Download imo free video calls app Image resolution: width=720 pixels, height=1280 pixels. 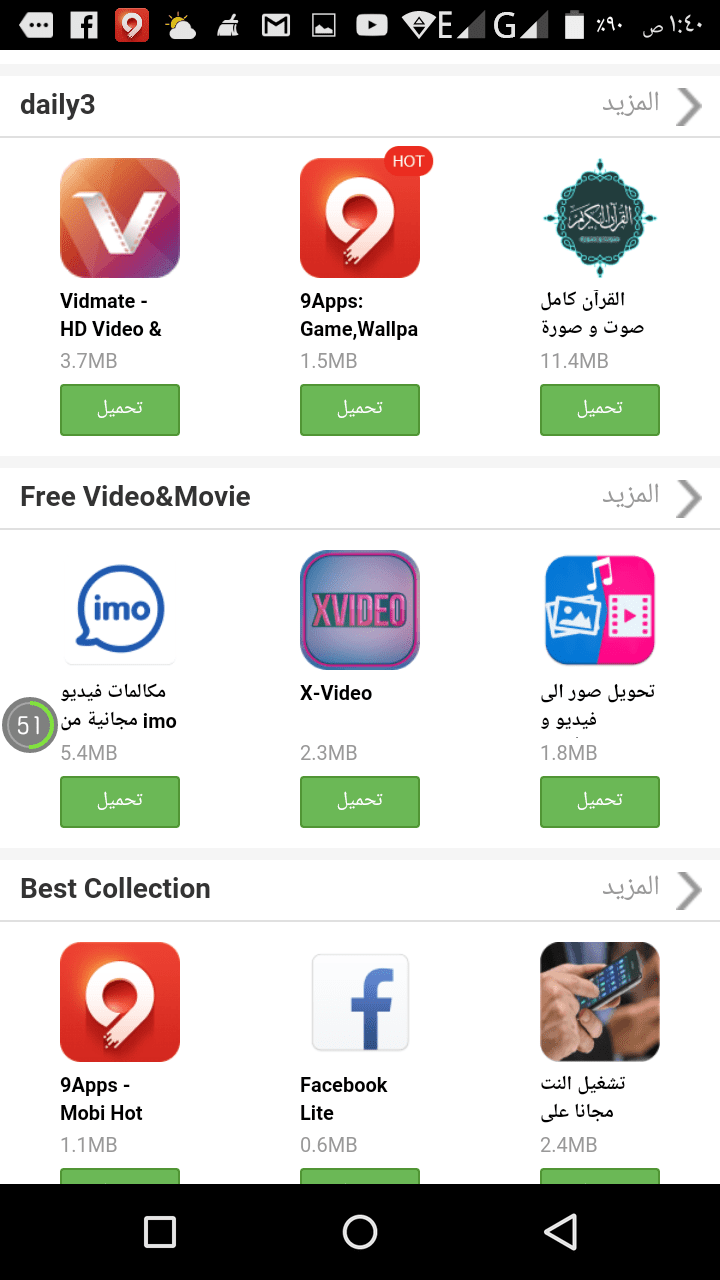click(120, 802)
